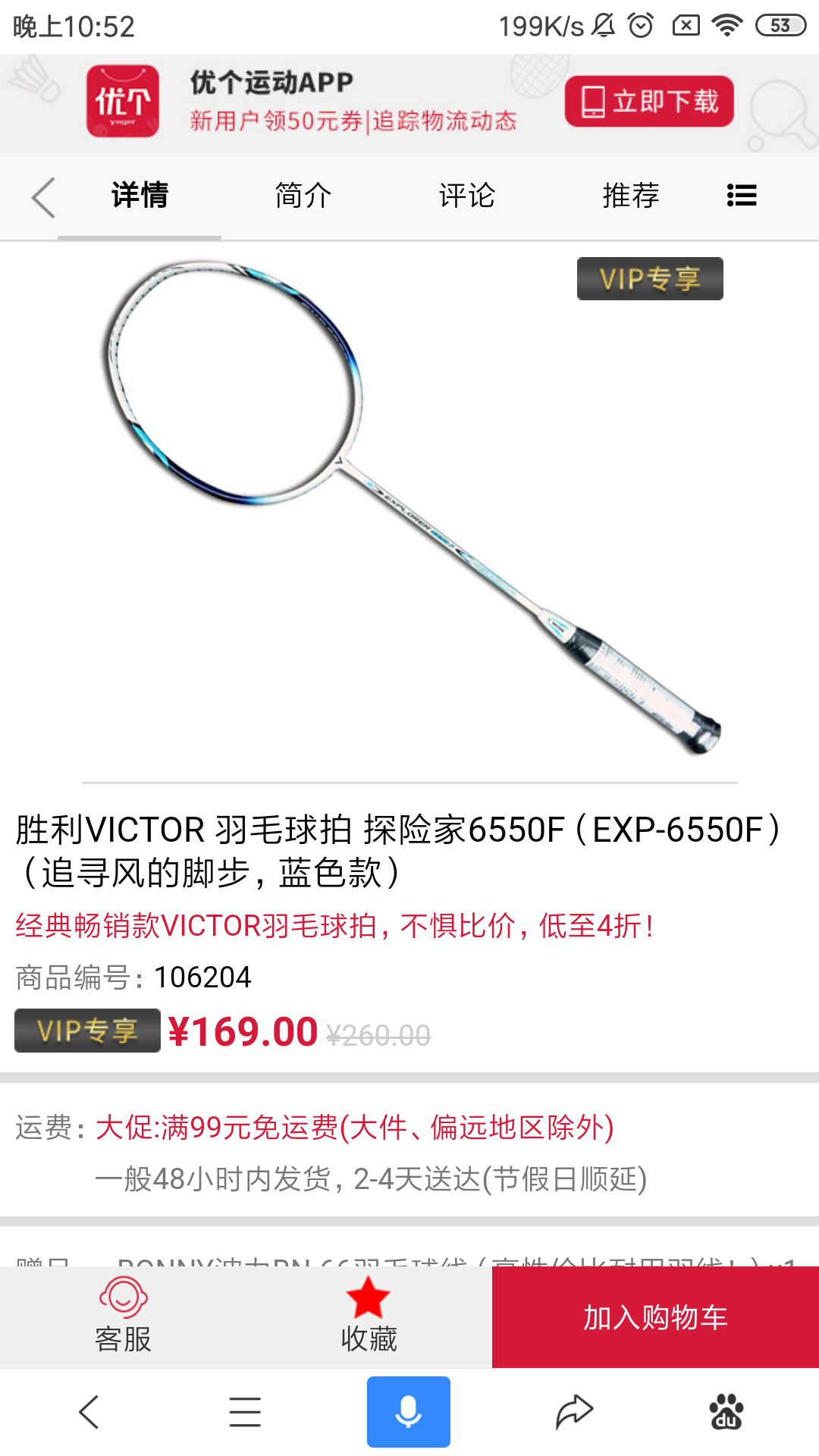Switch to the 推荐 tab
The width and height of the screenshot is (819, 1456).
pyautogui.click(x=630, y=196)
